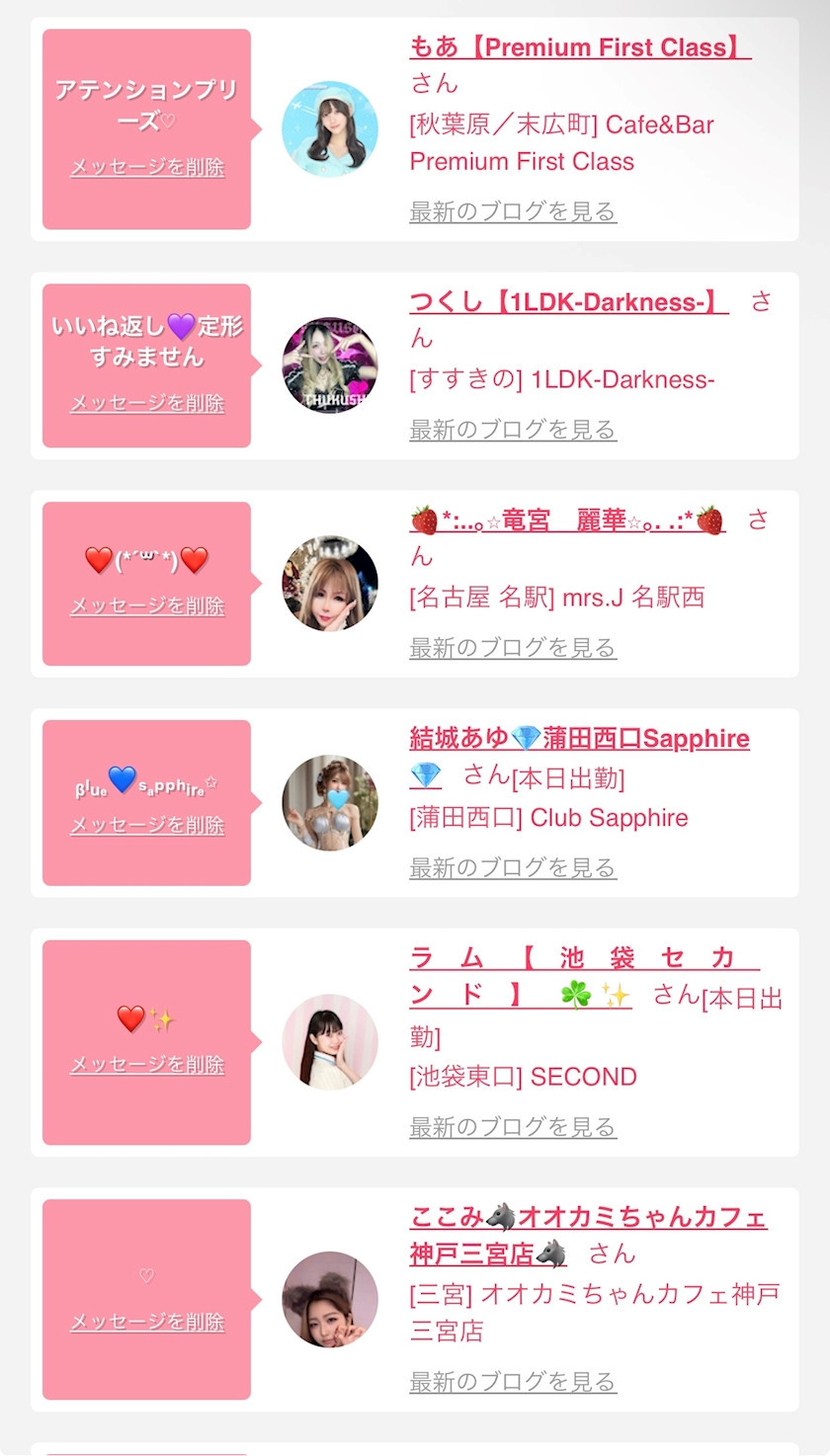
Task: View latest blog of ここみ
Action: coord(513,1381)
